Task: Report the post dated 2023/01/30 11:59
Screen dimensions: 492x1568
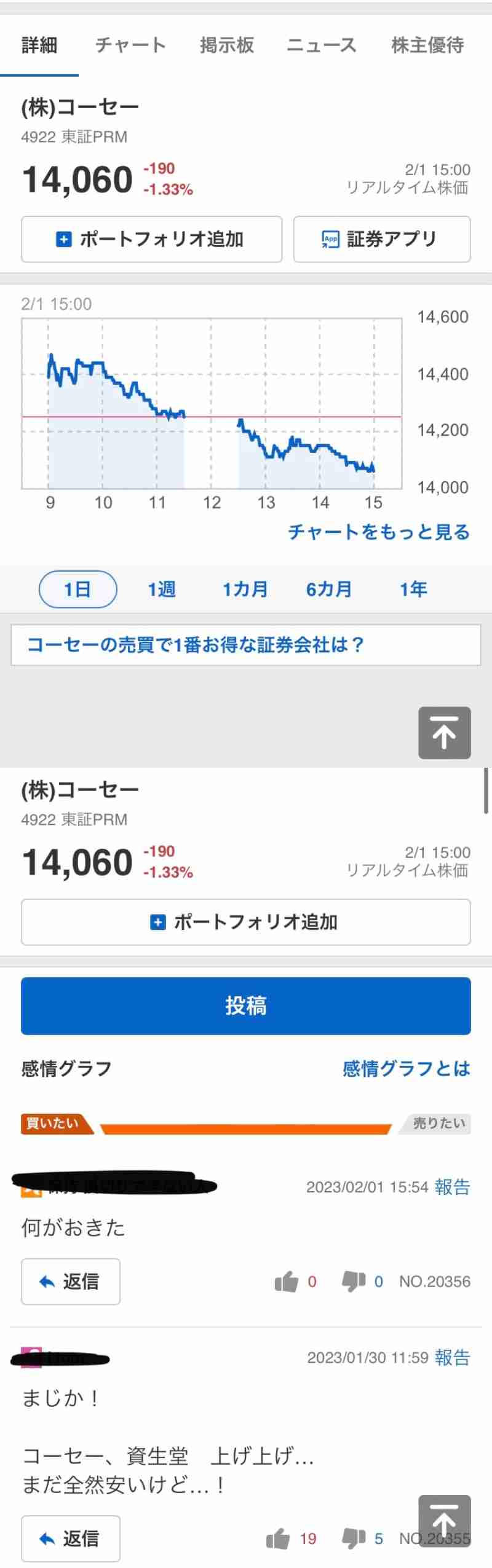Action: [x=452, y=1357]
